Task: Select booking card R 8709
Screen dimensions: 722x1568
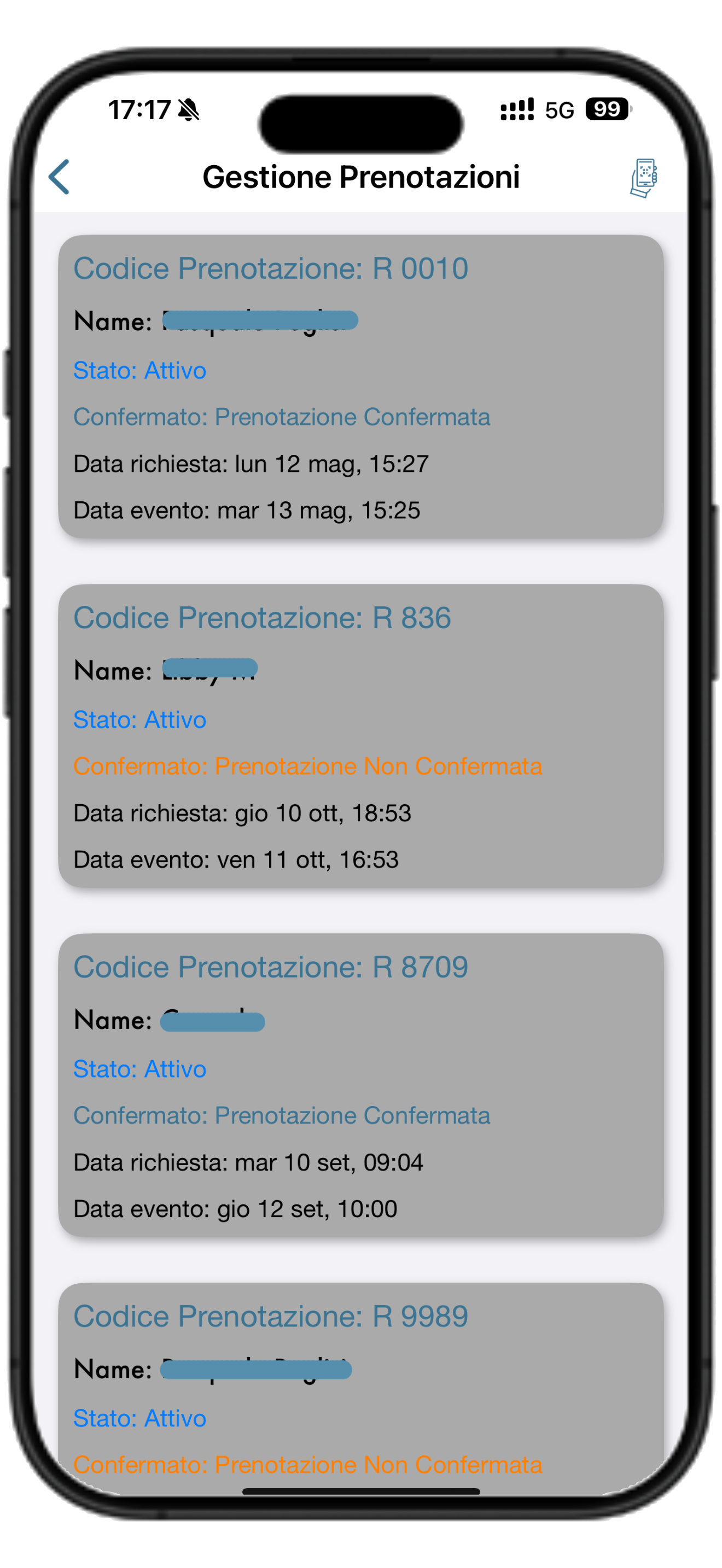Action: pos(360,1085)
